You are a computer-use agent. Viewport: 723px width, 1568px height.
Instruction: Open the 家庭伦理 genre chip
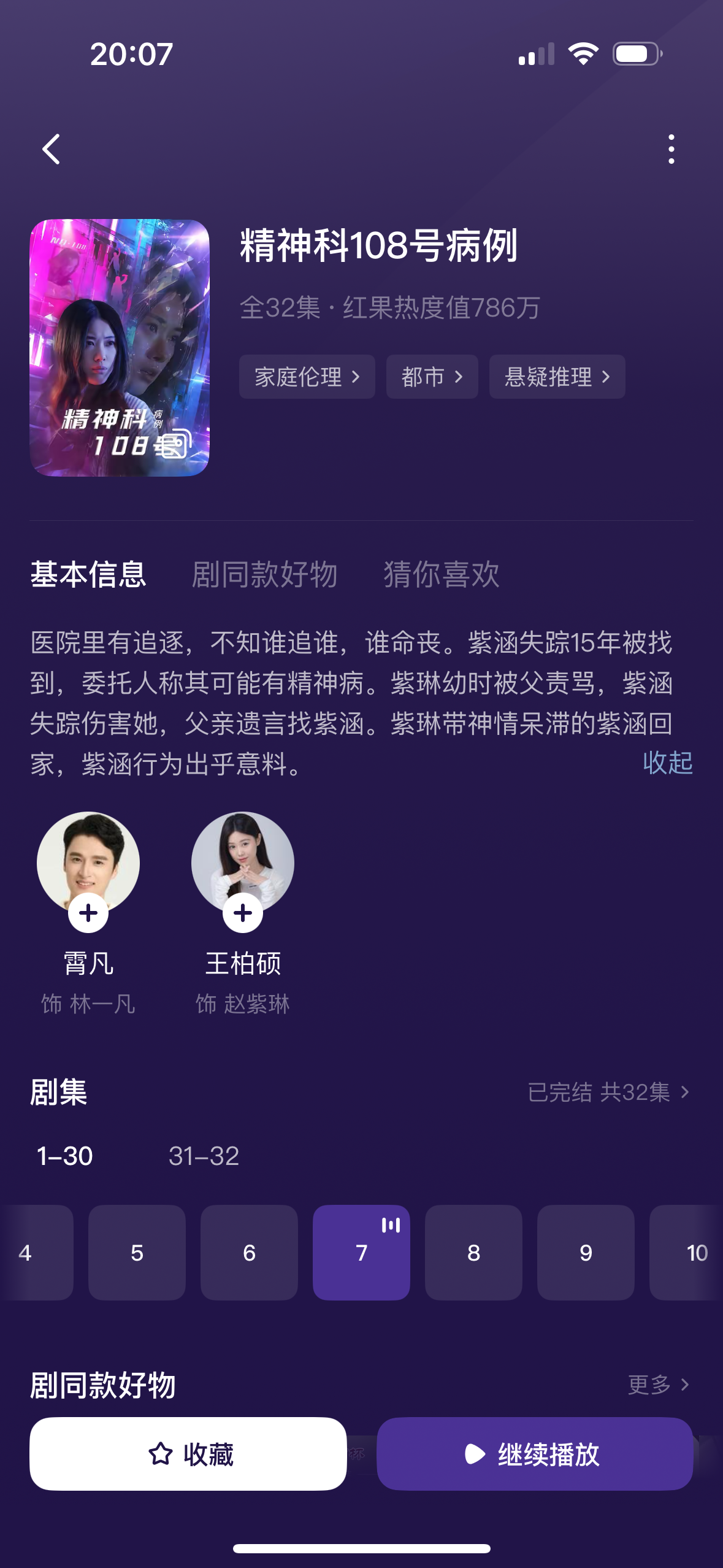point(307,377)
